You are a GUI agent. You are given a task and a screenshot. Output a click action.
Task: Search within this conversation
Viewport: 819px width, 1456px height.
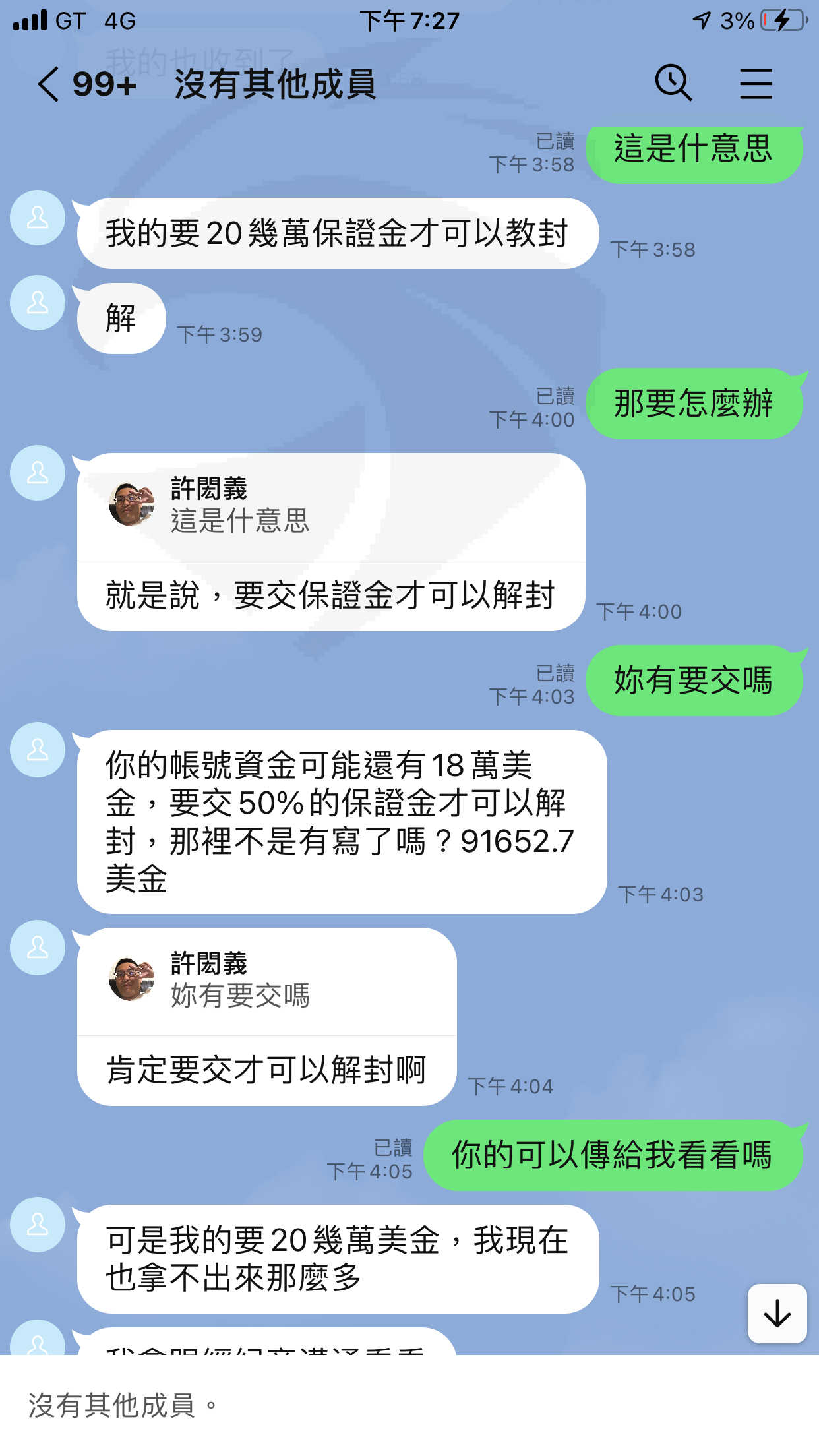coord(673,83)
